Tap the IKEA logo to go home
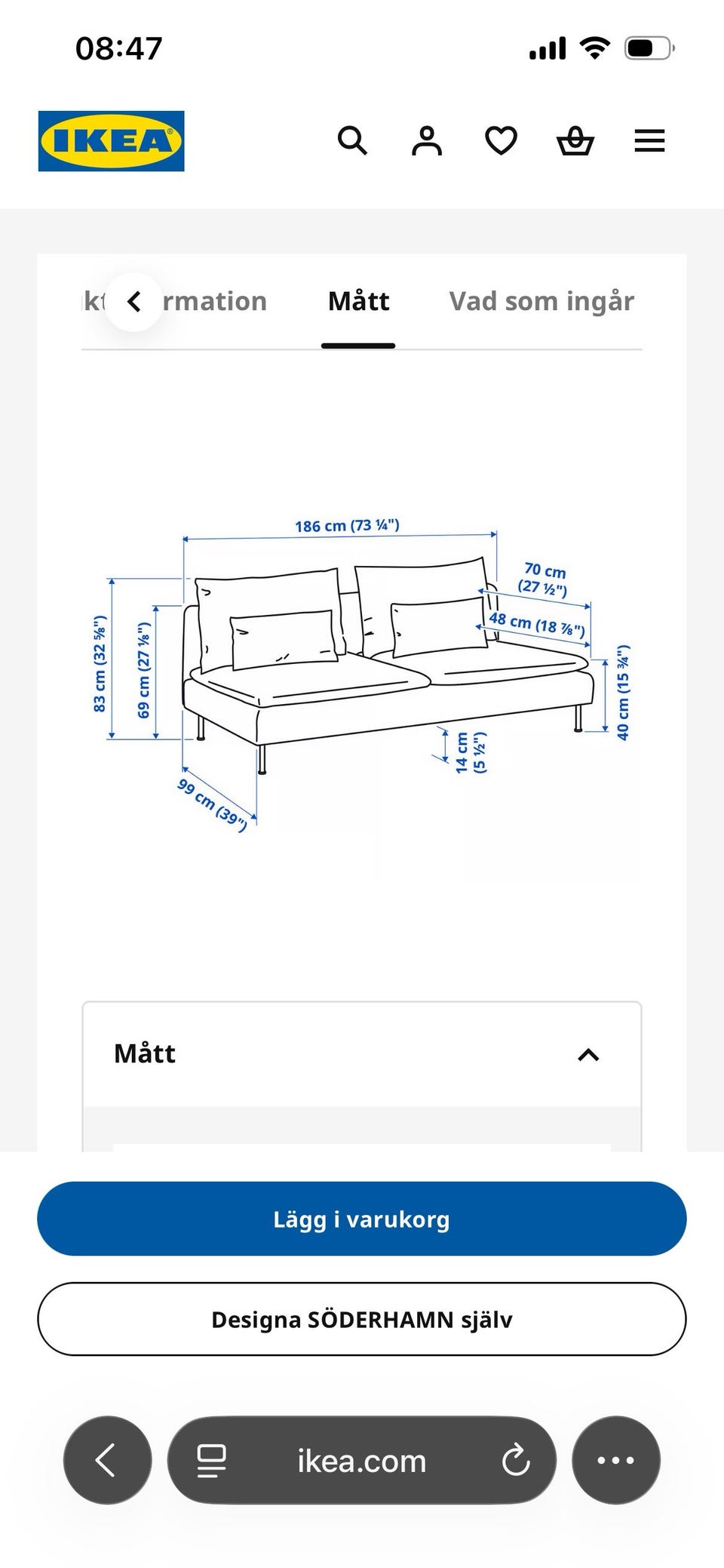The image size is (724, 1568). coord(111,141)
